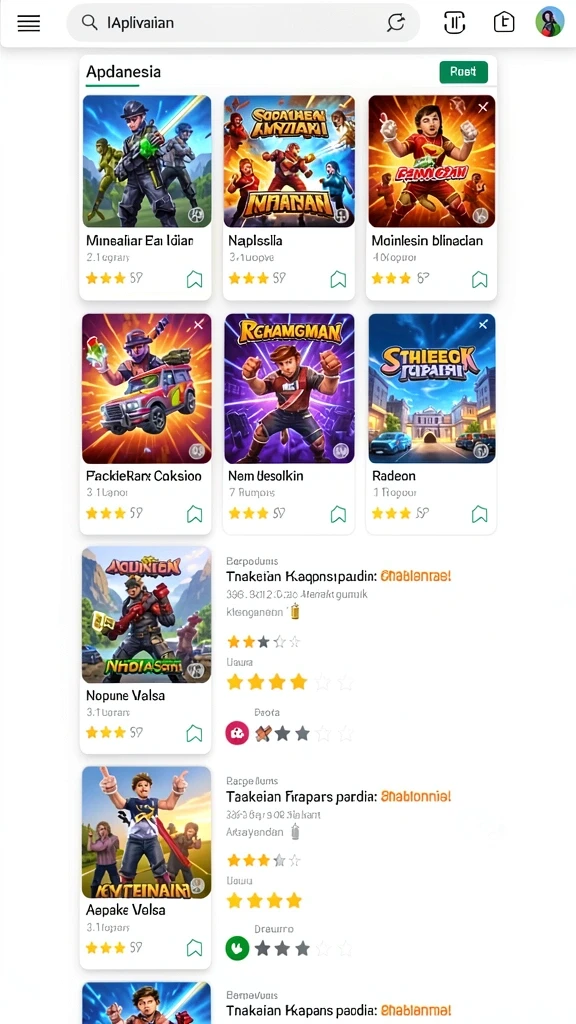This screenshot has height=1024, width=576.
Task: Open the Minealiar Eai Idian game card
Action: coord(146,196)
